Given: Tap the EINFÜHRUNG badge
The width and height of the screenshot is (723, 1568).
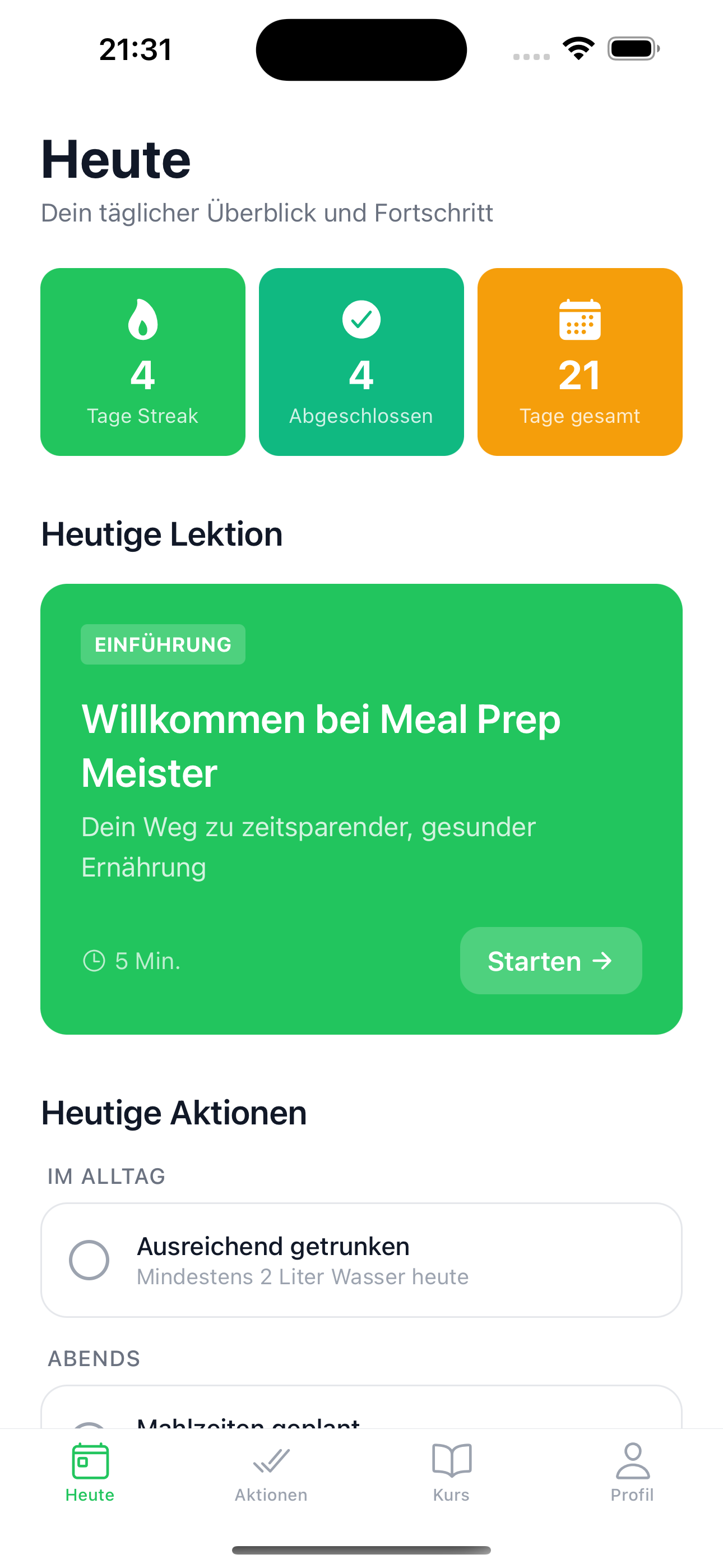Looking at the screenshot, I should click(163, 644).
